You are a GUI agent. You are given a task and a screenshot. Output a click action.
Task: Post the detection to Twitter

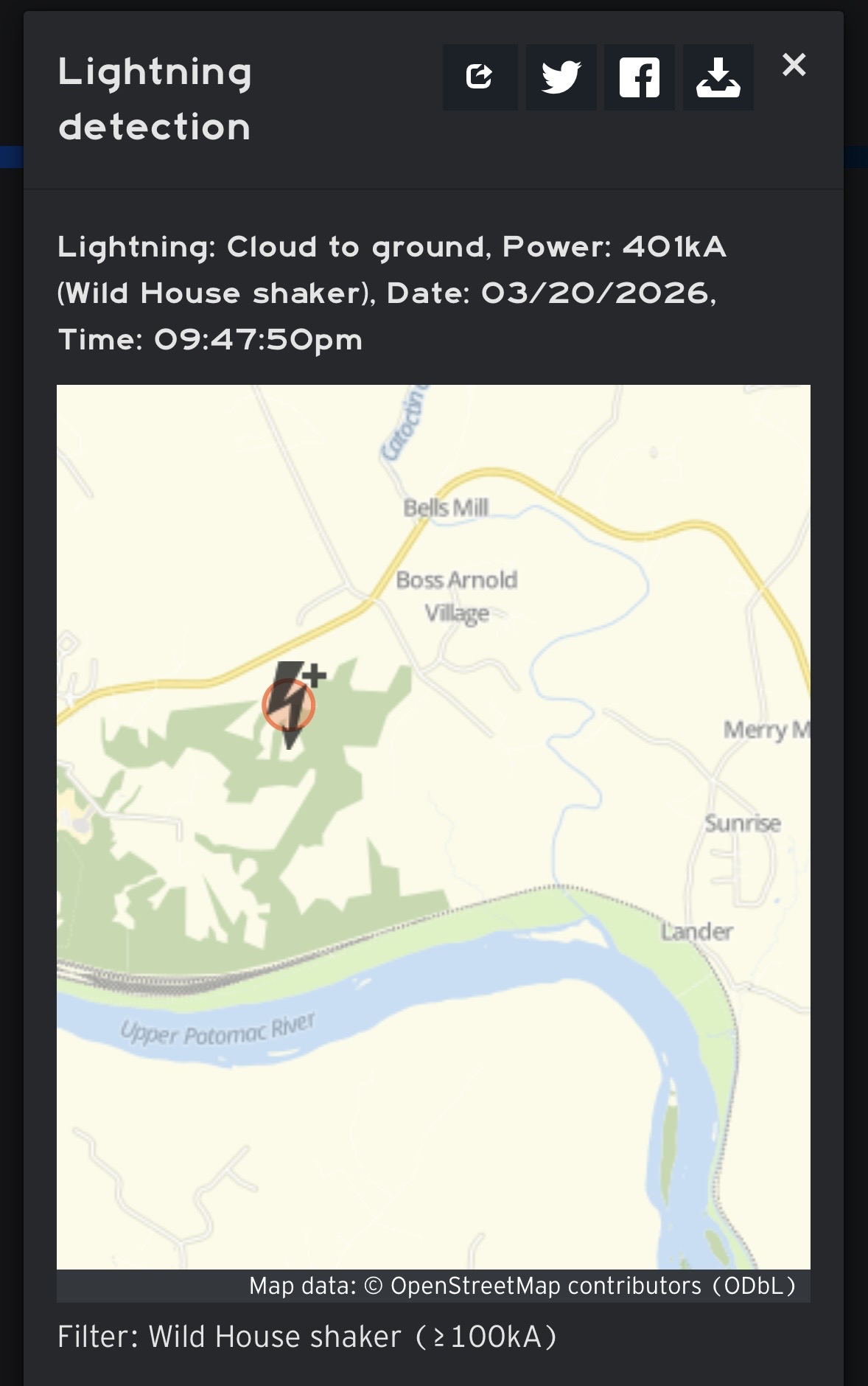[561, 77]
